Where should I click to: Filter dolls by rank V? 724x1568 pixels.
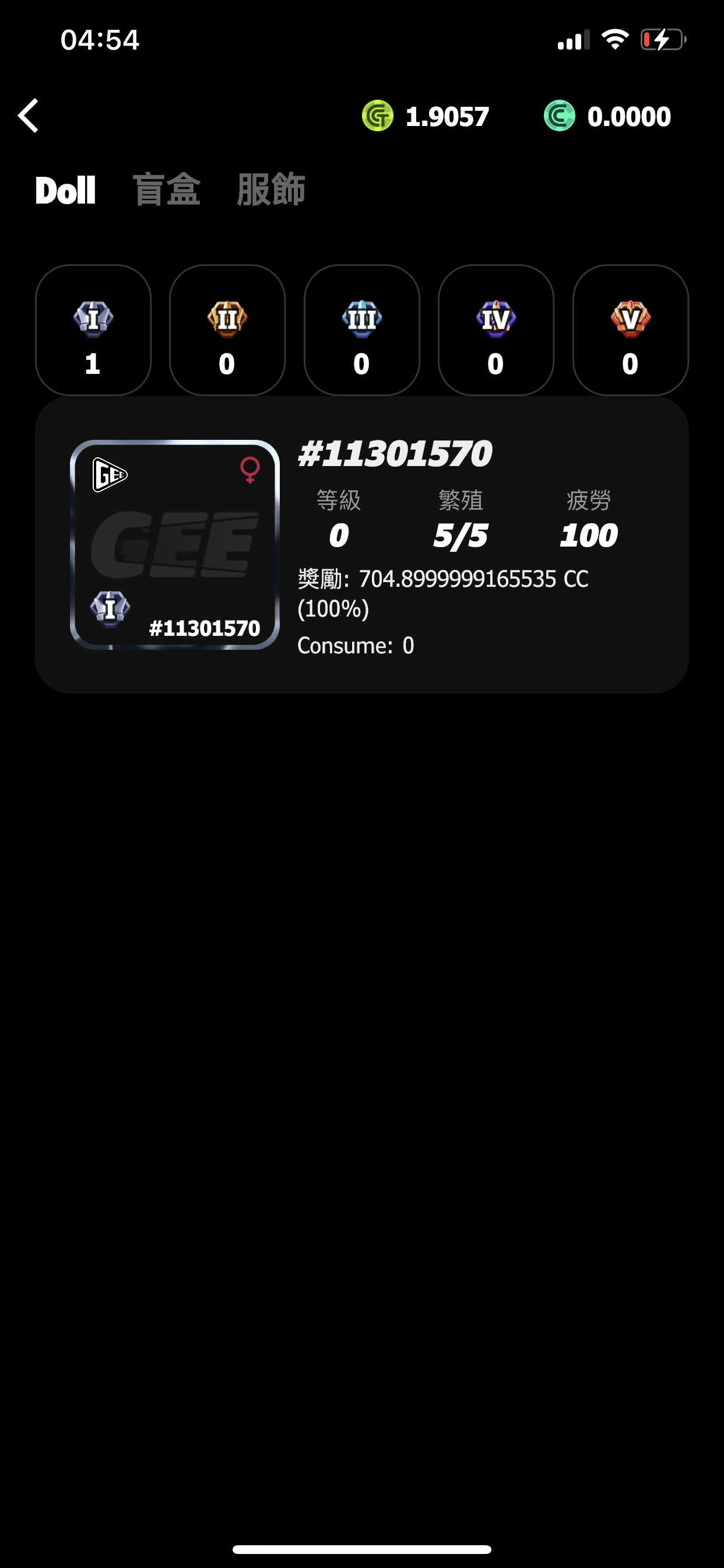tap(630, 331)
